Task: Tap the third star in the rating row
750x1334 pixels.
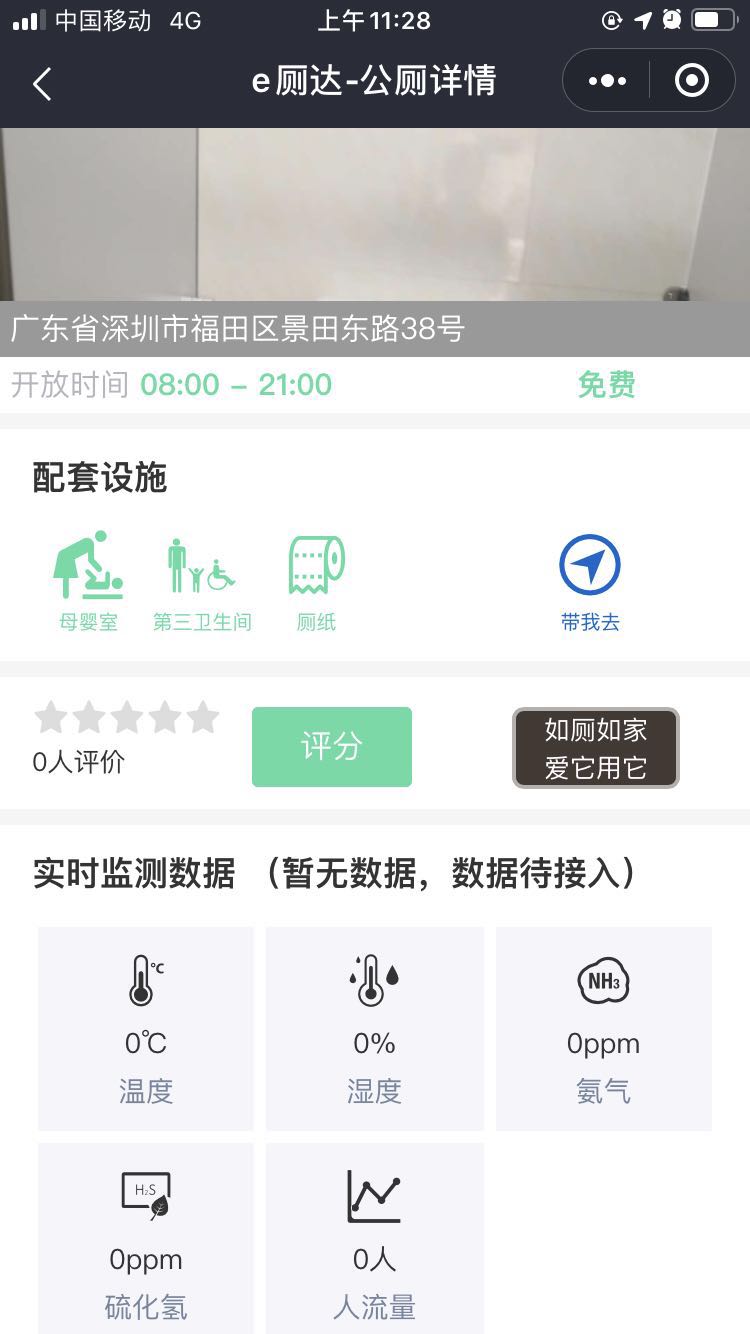Action: pyautogui.click(x=126, y=716)
